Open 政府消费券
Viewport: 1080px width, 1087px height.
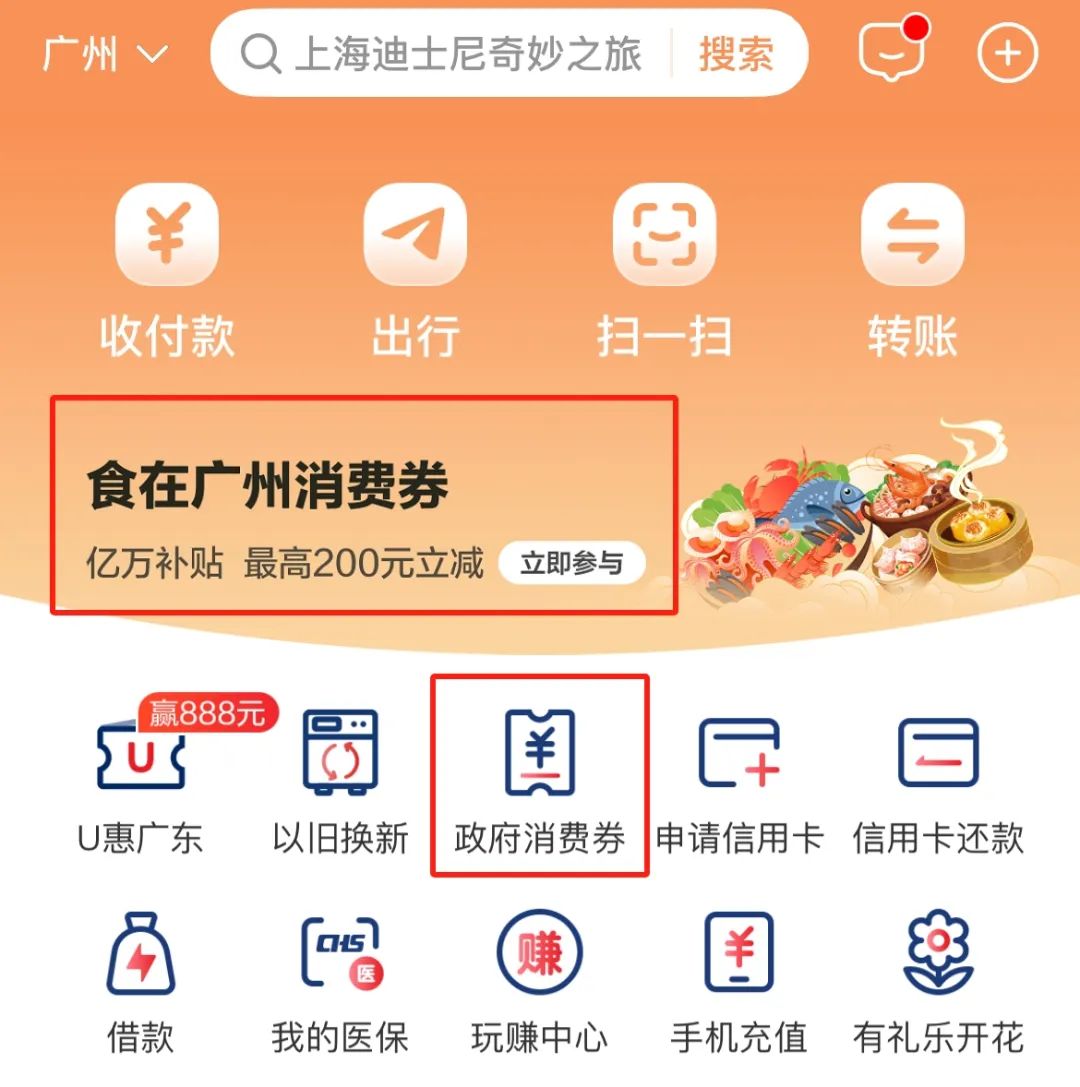[x=540, y=780]
